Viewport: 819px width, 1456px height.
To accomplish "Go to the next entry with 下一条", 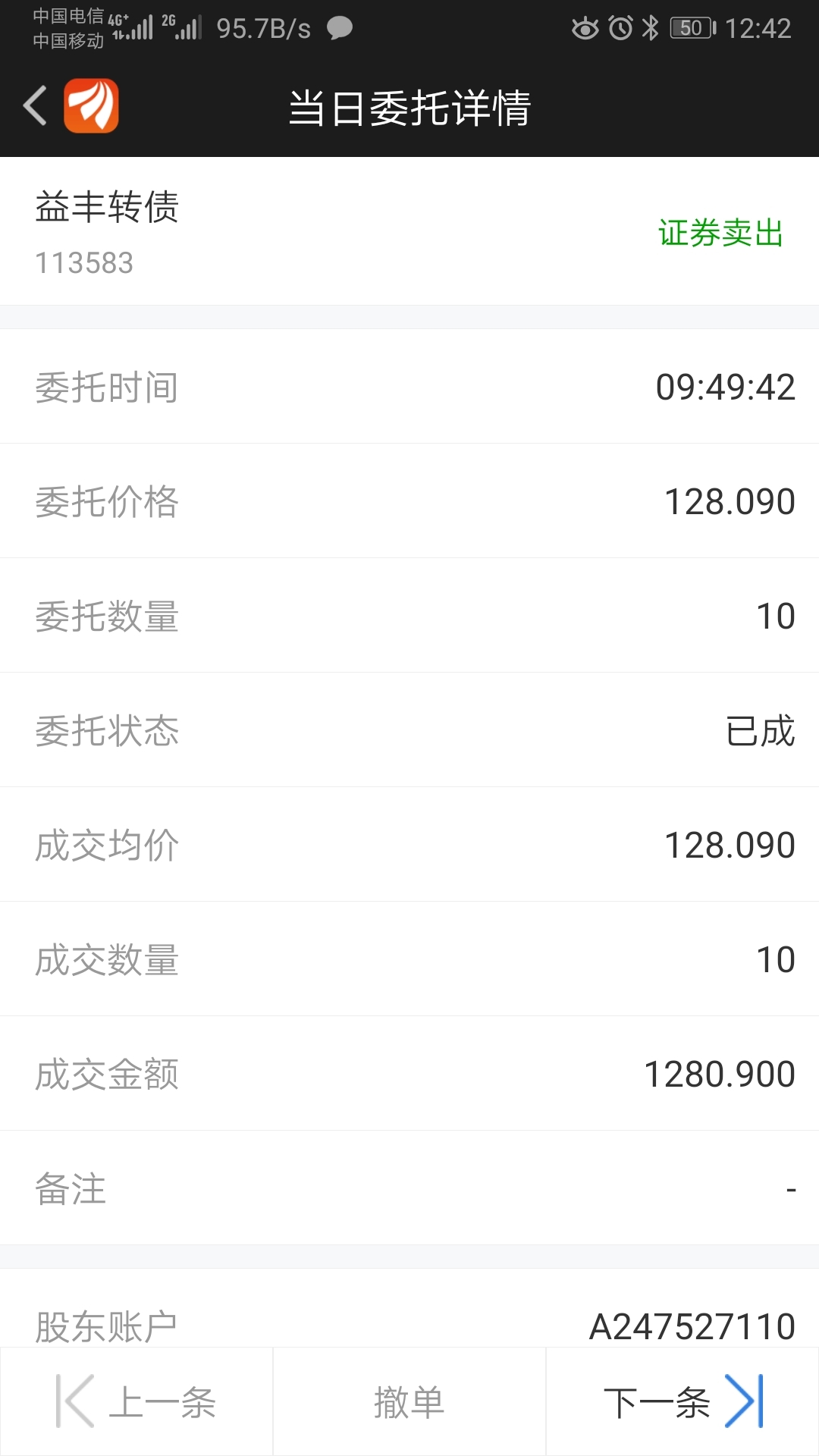I will [682, 1401].
